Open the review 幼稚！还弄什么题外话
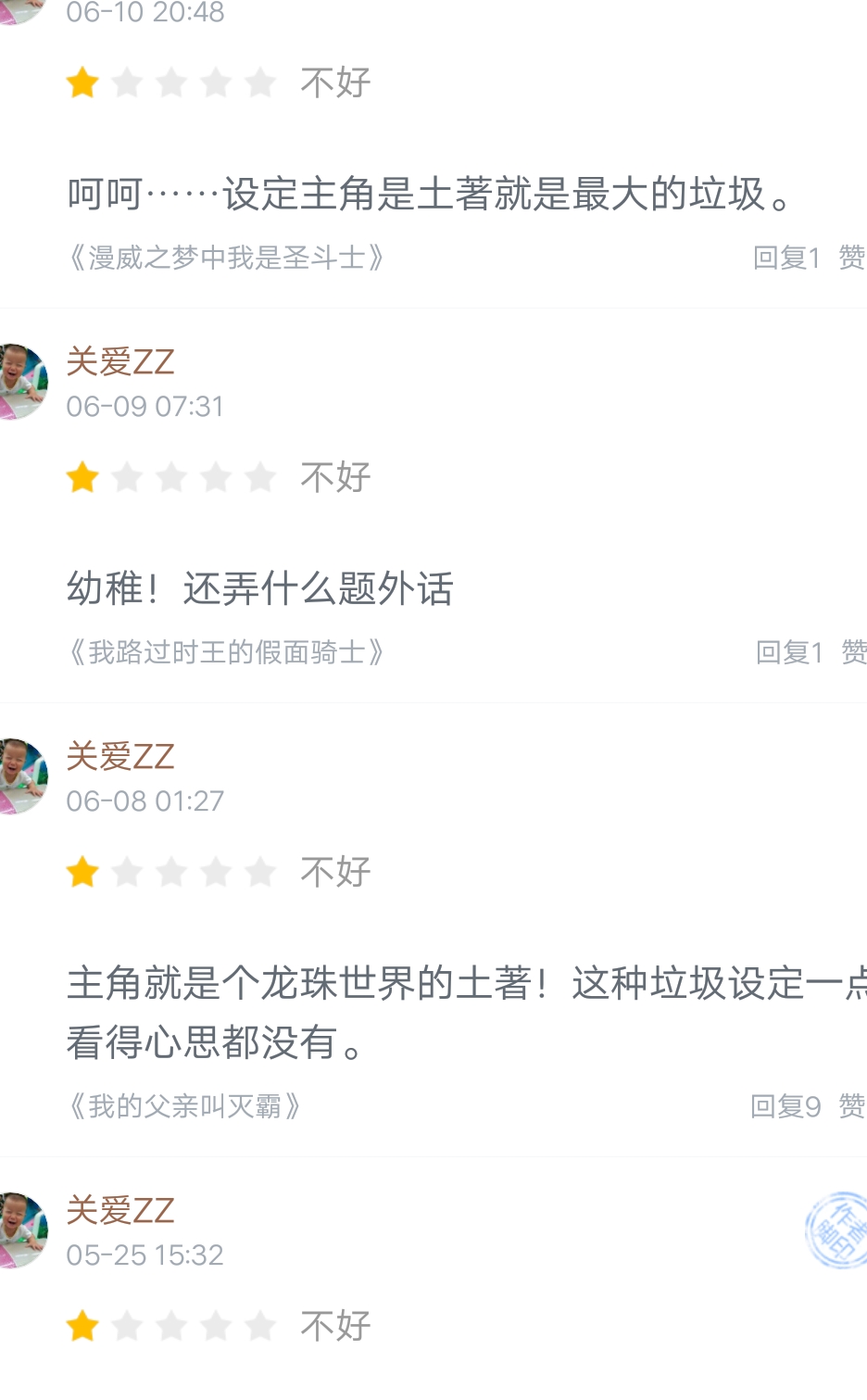Viewport: 867px width, 1400px height. click(259, 589)
